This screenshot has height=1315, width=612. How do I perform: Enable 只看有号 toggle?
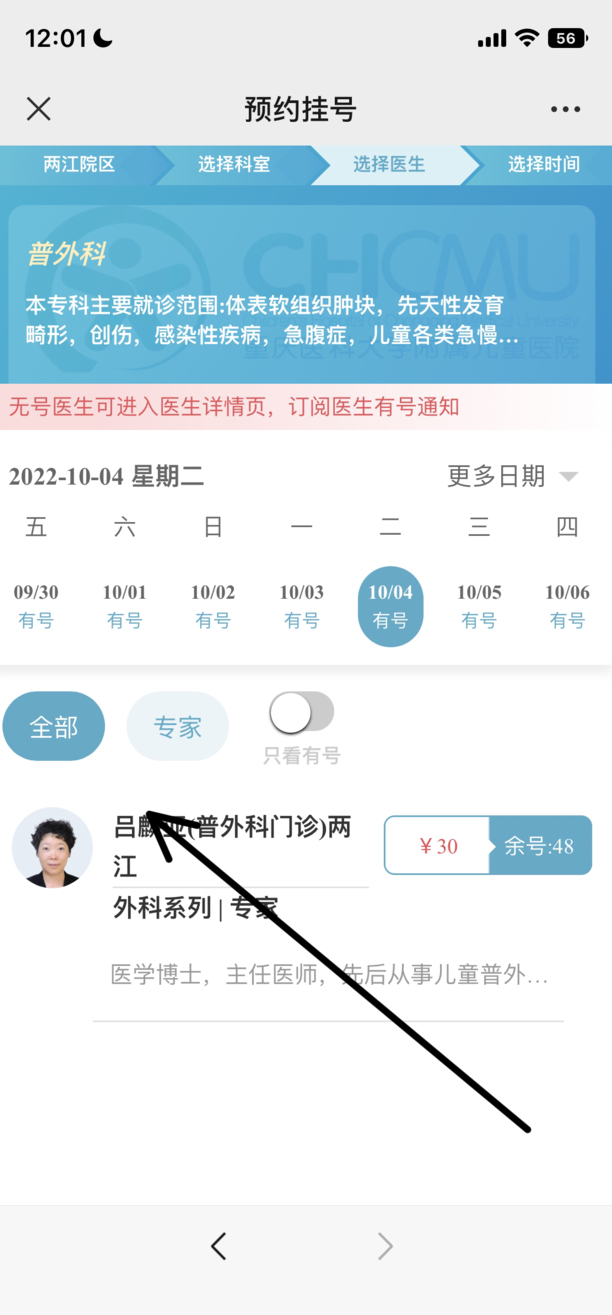[x=302, y=713]
